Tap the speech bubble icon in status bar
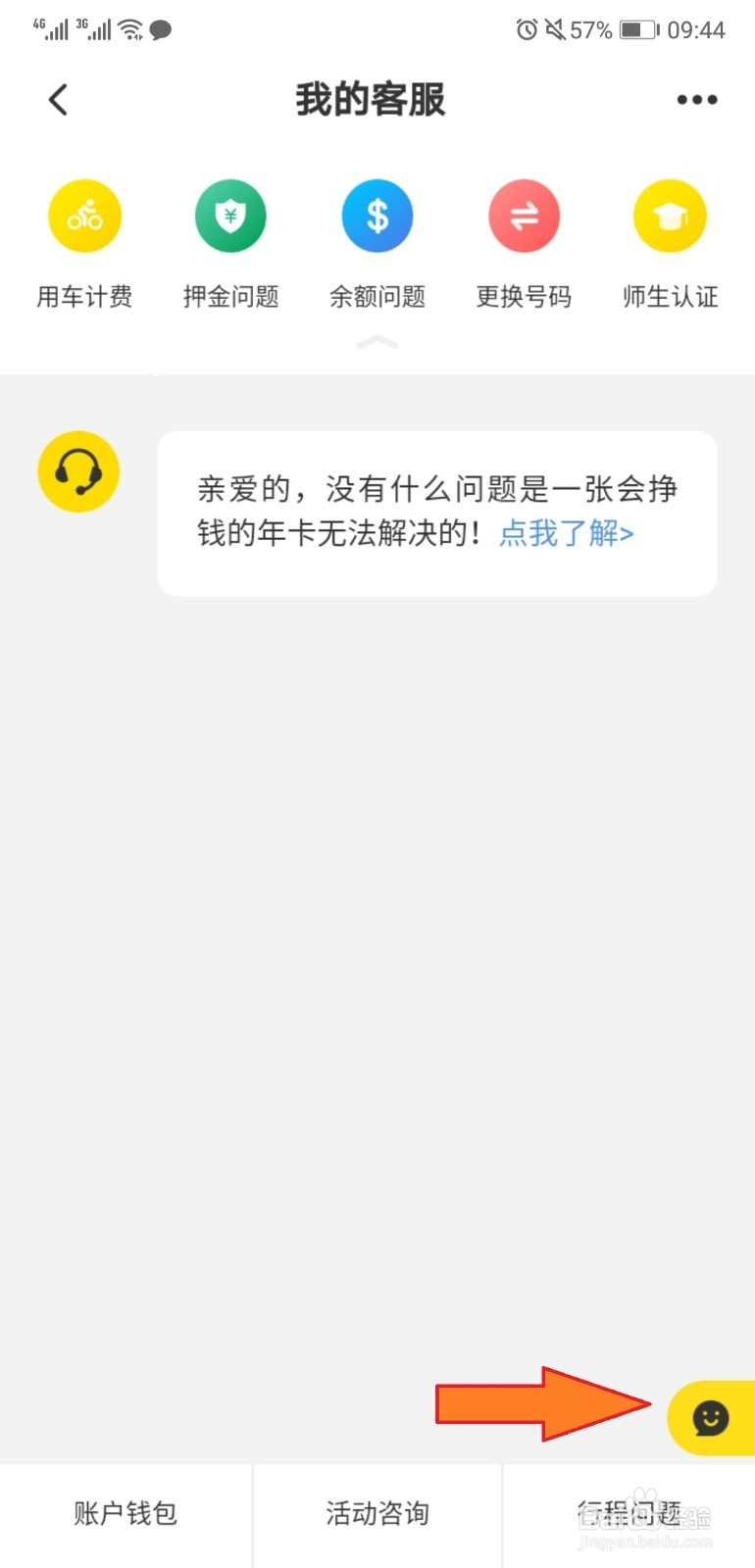Screen dimensions: 755x1568 click(160, 29)
